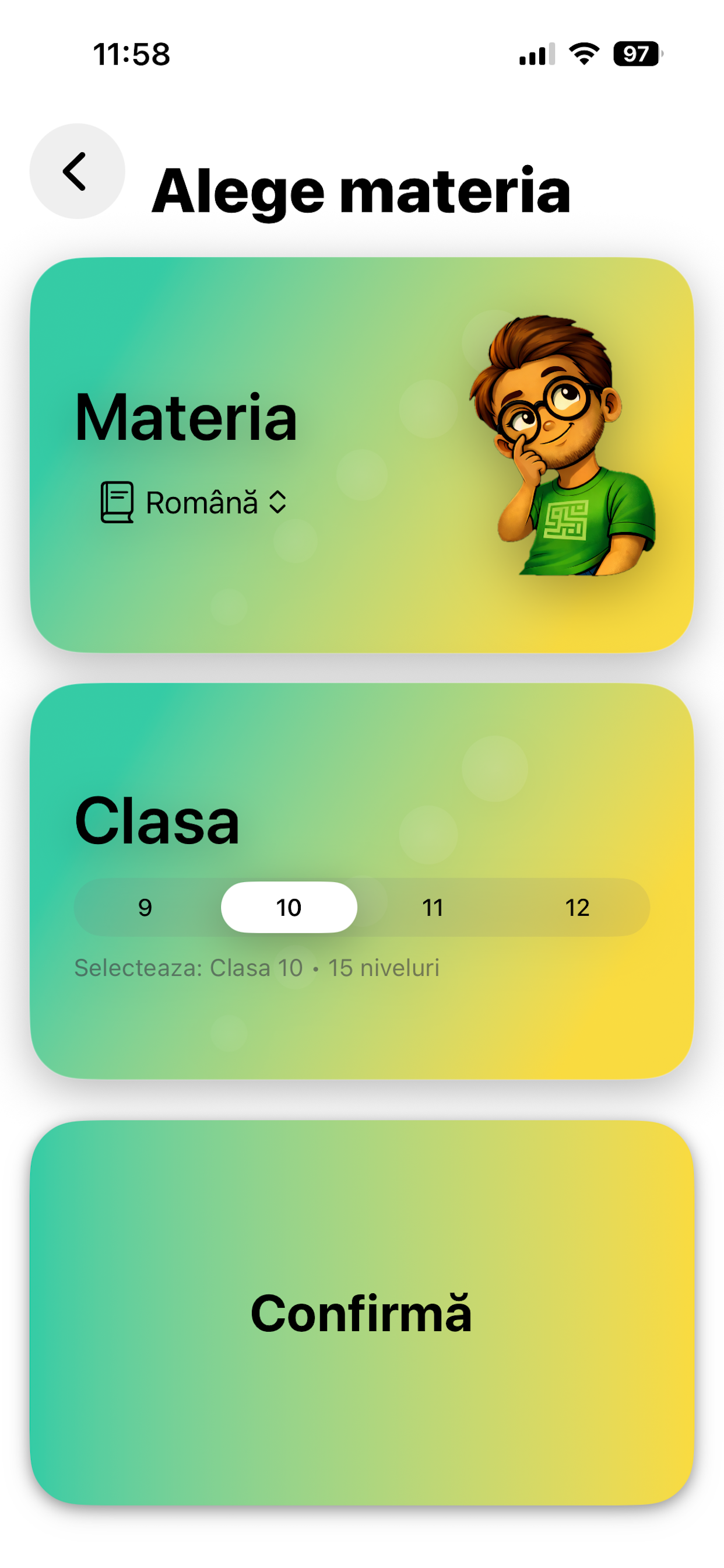The height and width of the screenshot is (1568, 724).
Task: Switch to class 11
Action: (433, 907)
